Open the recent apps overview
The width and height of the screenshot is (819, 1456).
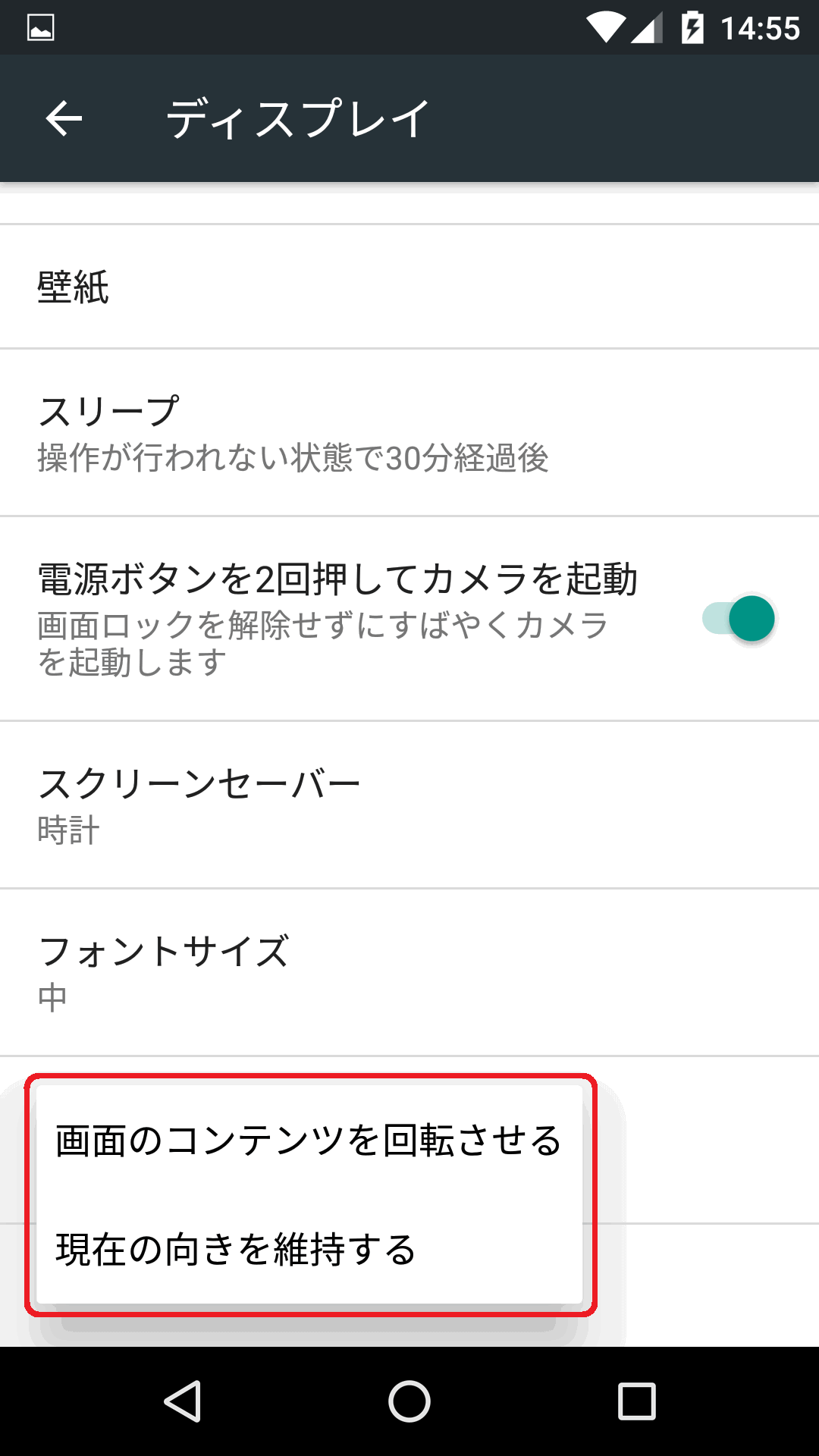click(x=637, y=1401)
